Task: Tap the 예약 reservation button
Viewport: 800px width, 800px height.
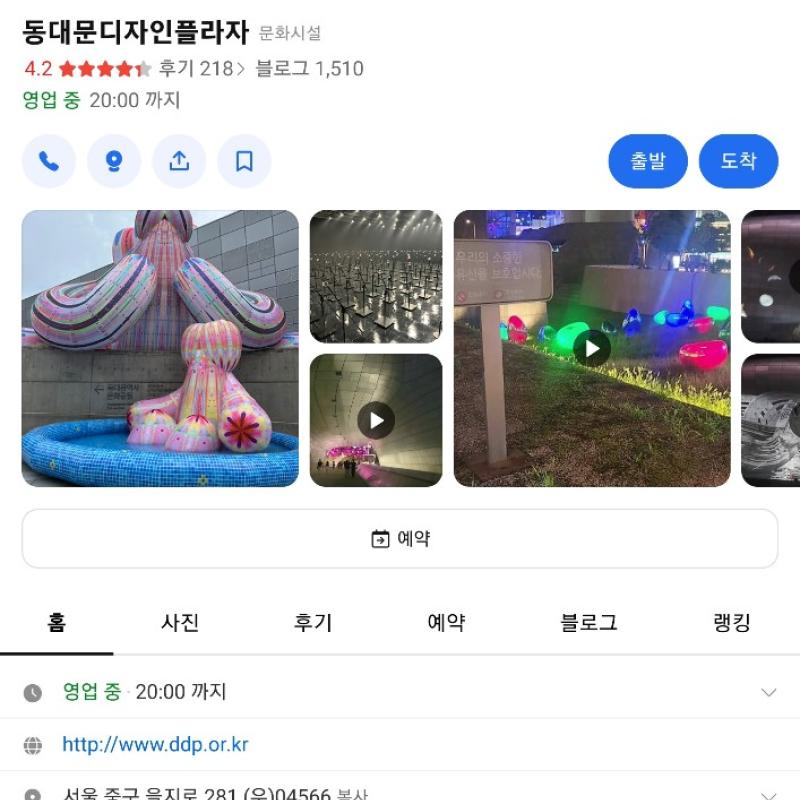Action: point(400,539)
